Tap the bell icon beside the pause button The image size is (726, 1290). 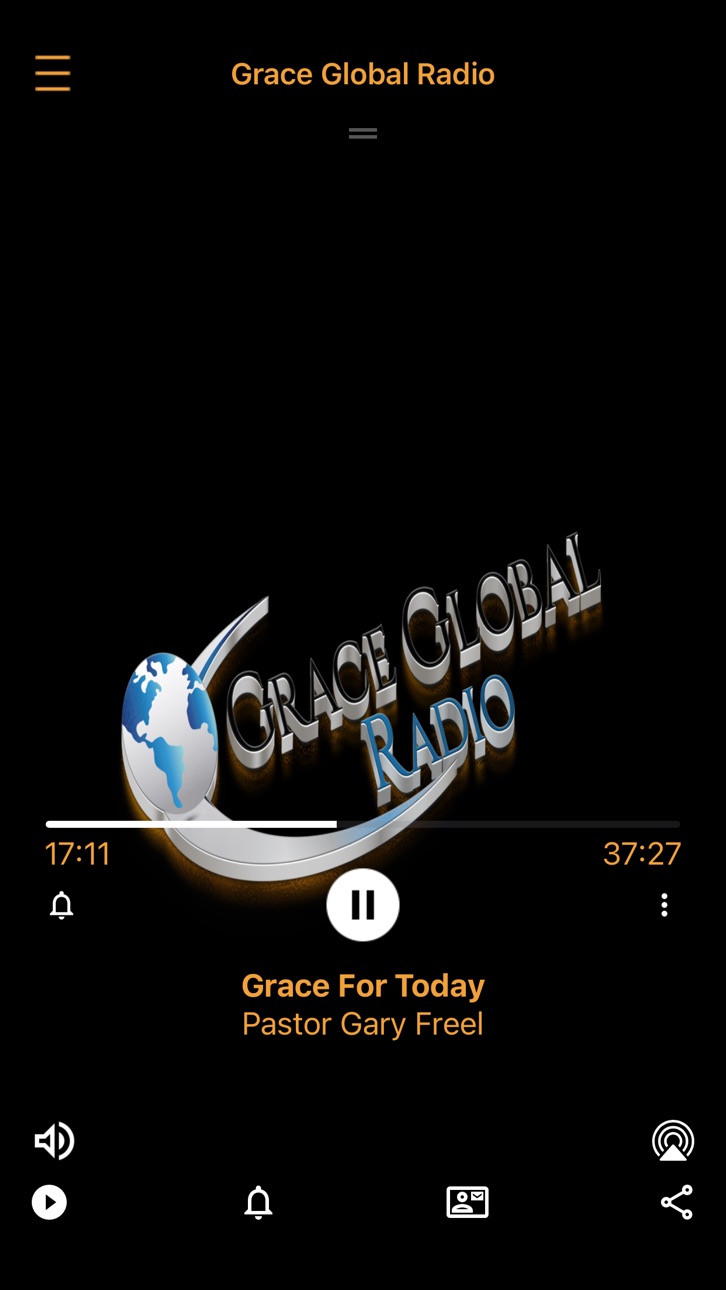(x=62, y=905)
